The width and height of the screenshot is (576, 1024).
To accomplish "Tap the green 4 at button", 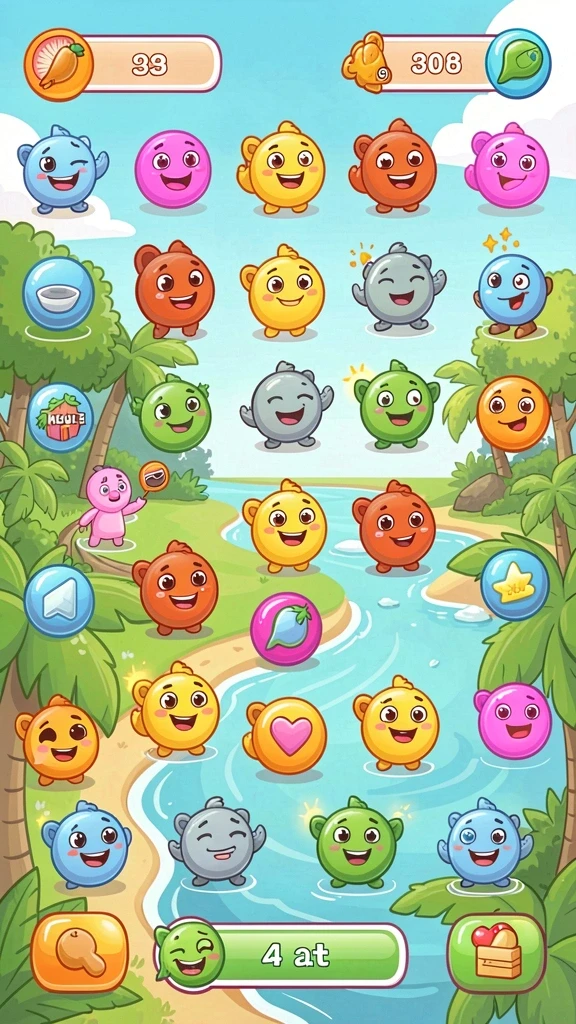I will coord(281,955).
